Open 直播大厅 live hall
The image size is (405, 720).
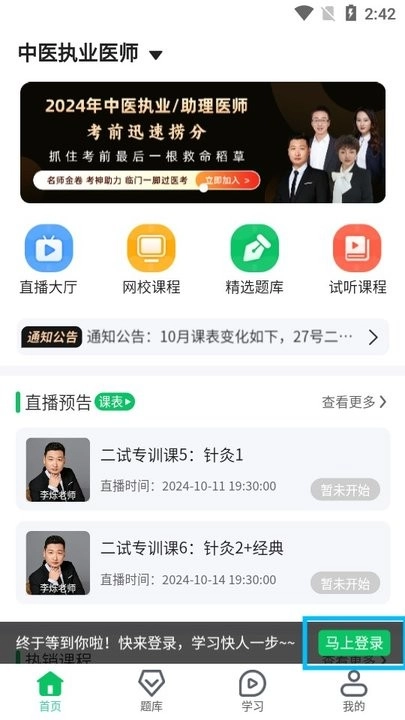tap(48, 259)
